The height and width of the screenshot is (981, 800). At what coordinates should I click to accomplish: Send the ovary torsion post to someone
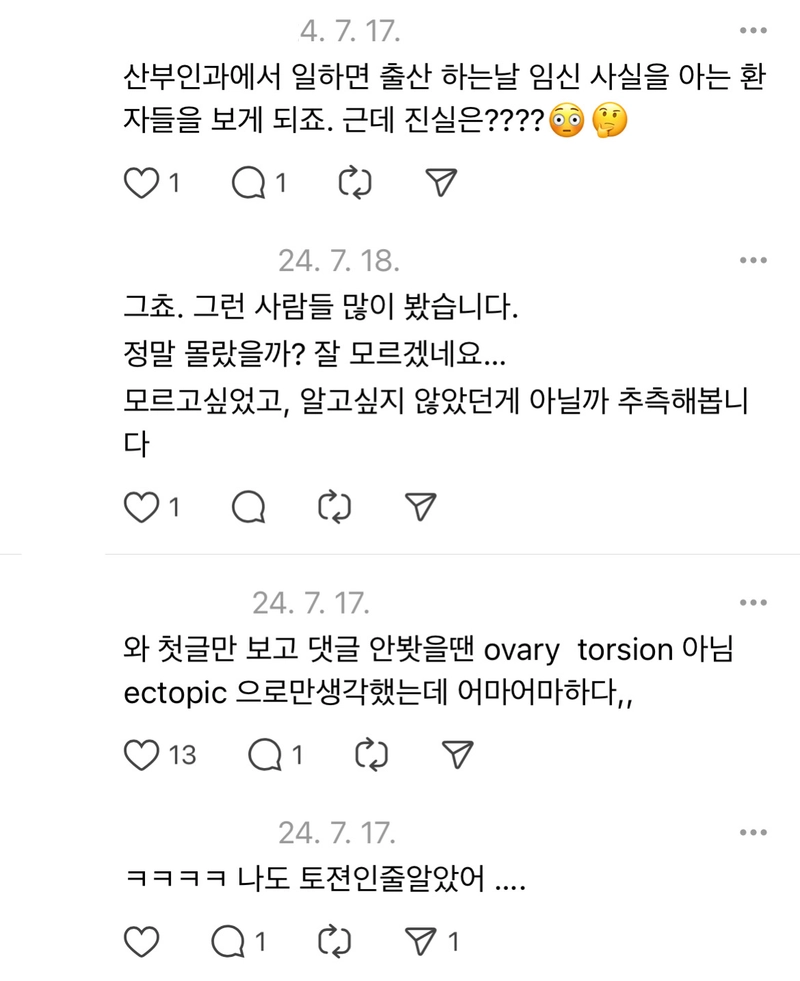[x=457, y=754]
